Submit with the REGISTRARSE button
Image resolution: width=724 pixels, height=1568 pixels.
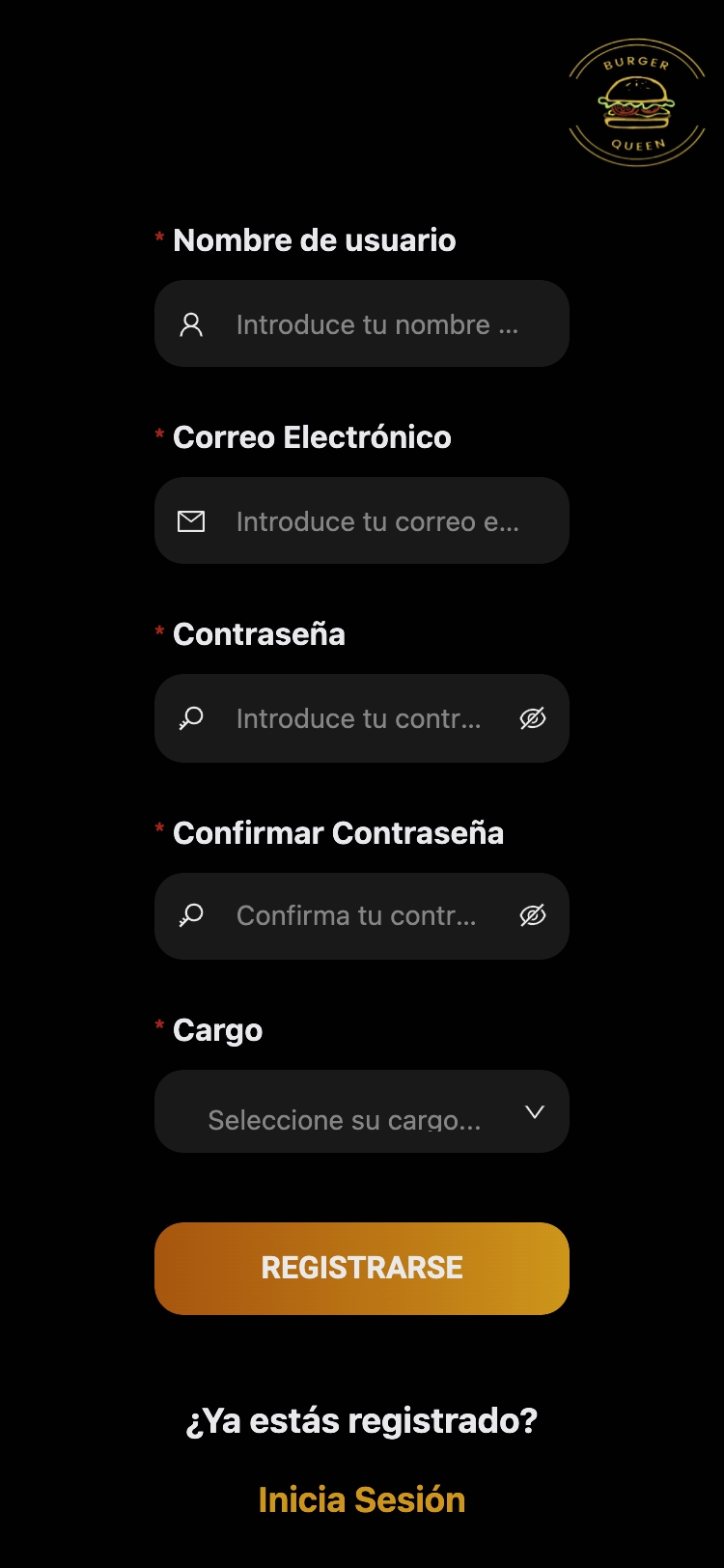point(362,1268)
